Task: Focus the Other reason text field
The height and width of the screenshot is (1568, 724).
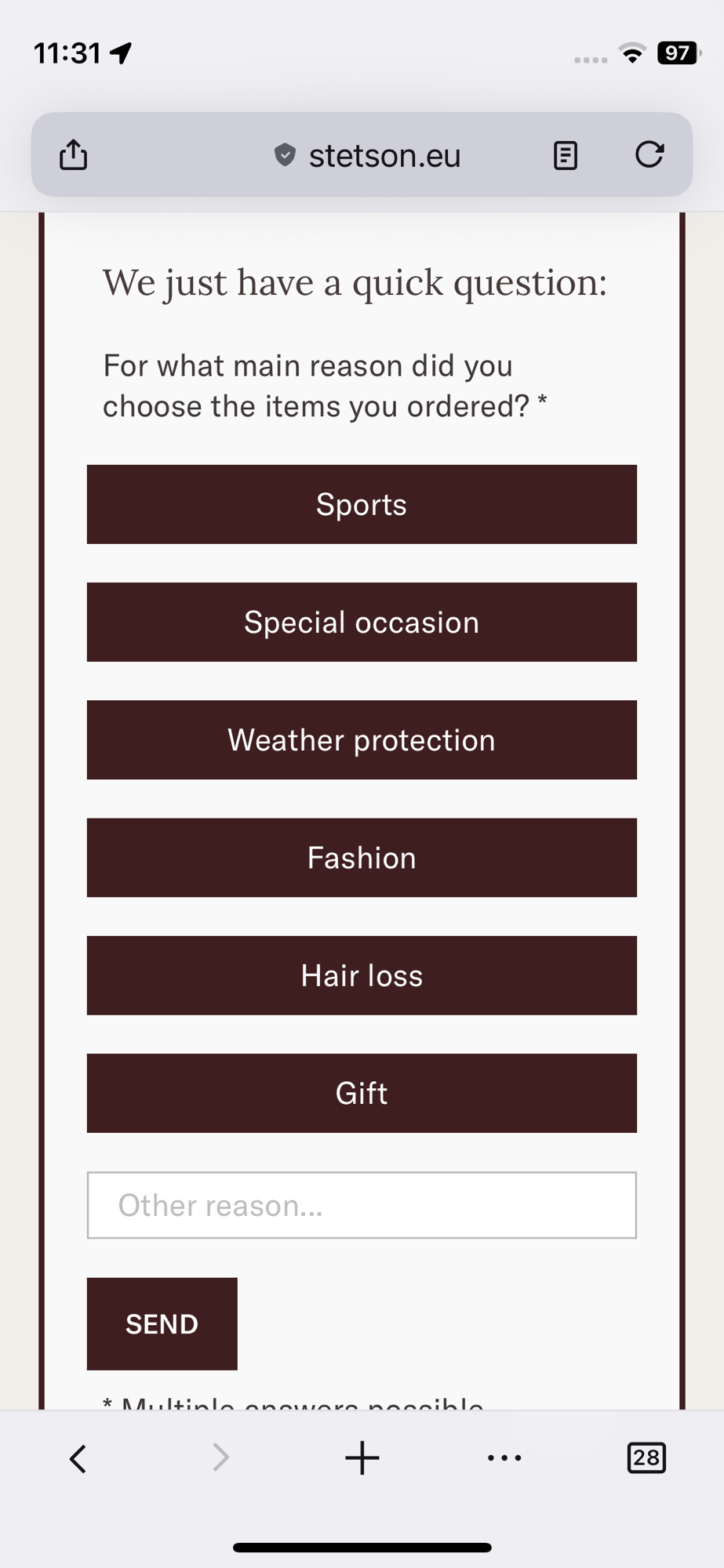Action: point(362,1205)
